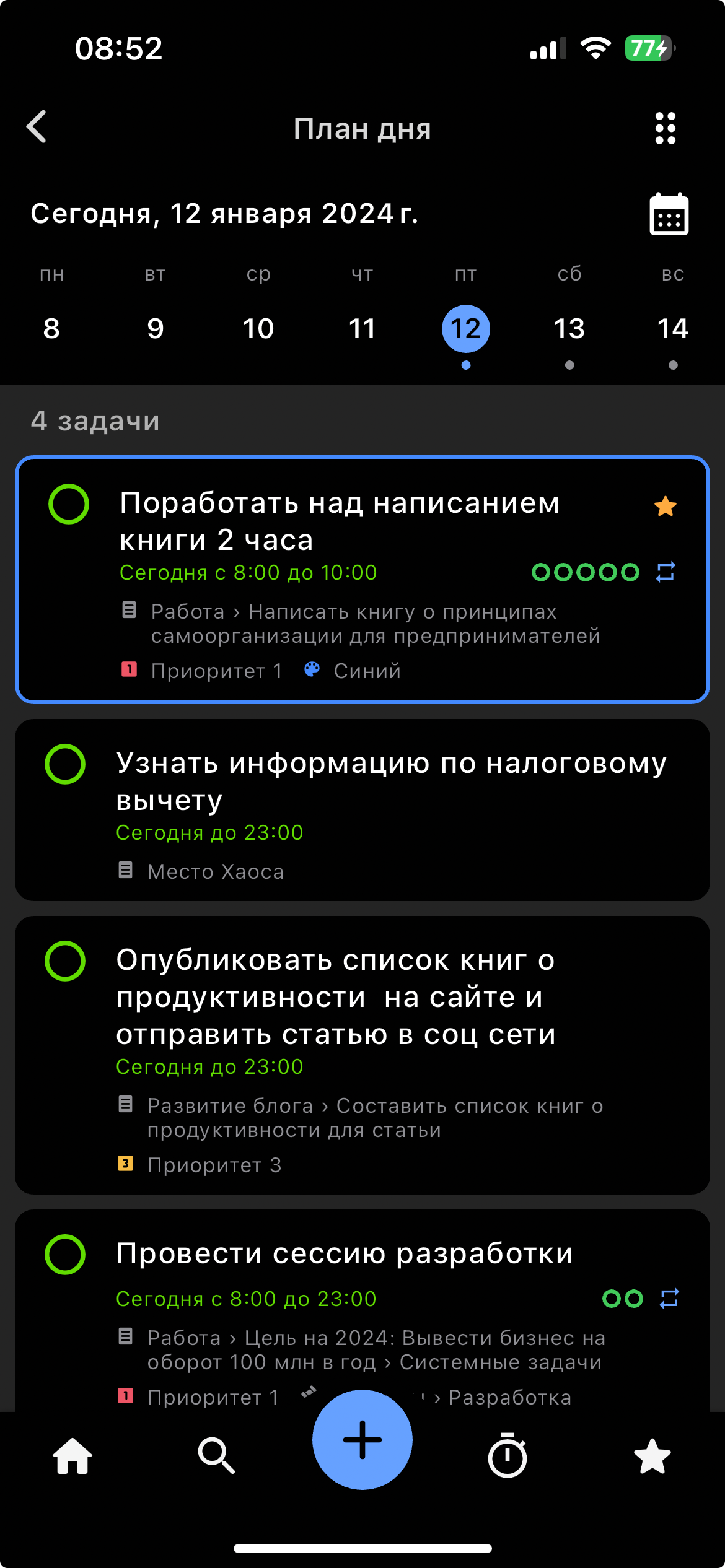Image resolution: width=725 pixels, height=1568 pixels.
Task: Select Monday the 8th
Action: [x=51, y=328]
